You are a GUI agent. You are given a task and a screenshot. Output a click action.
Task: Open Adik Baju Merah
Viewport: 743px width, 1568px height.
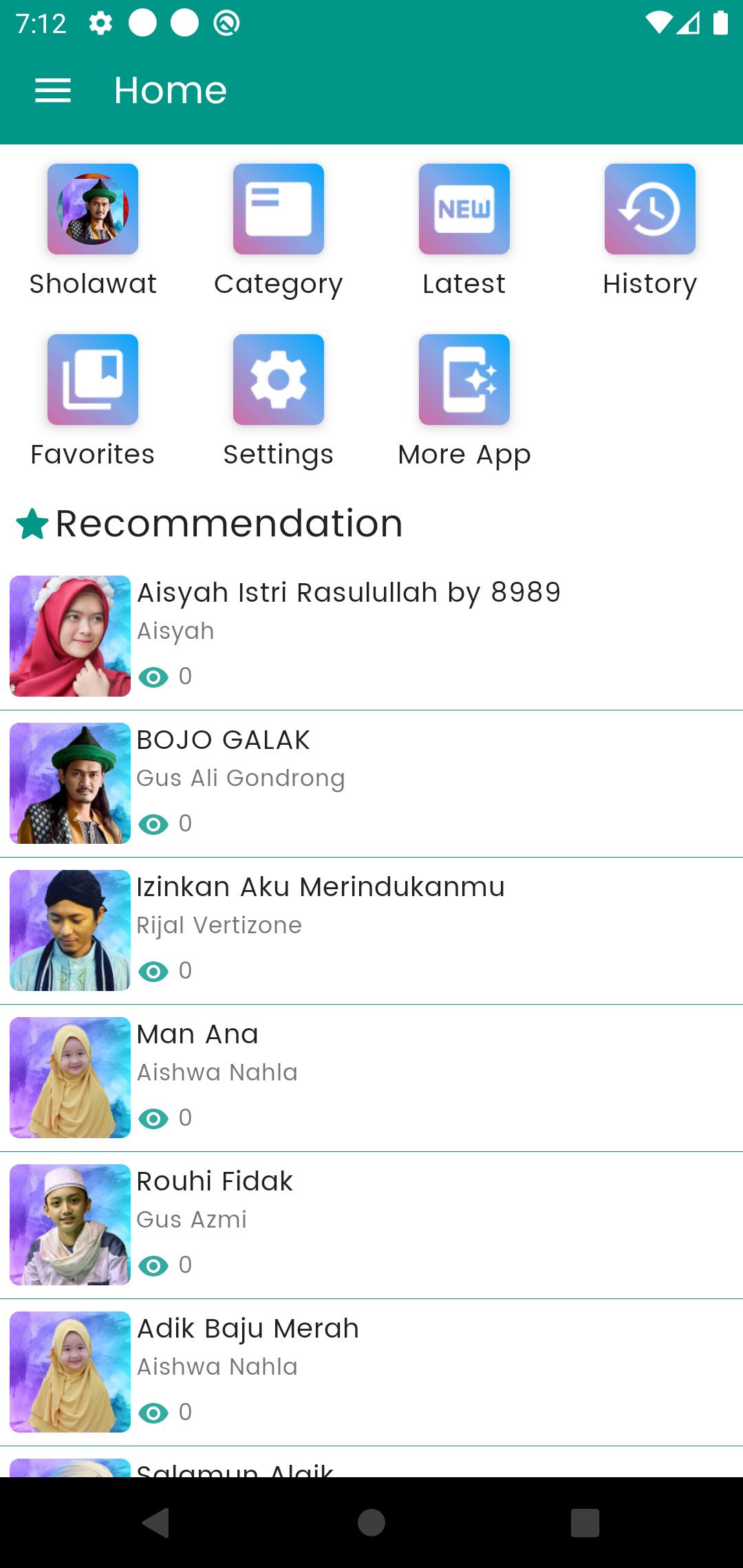371,1371
